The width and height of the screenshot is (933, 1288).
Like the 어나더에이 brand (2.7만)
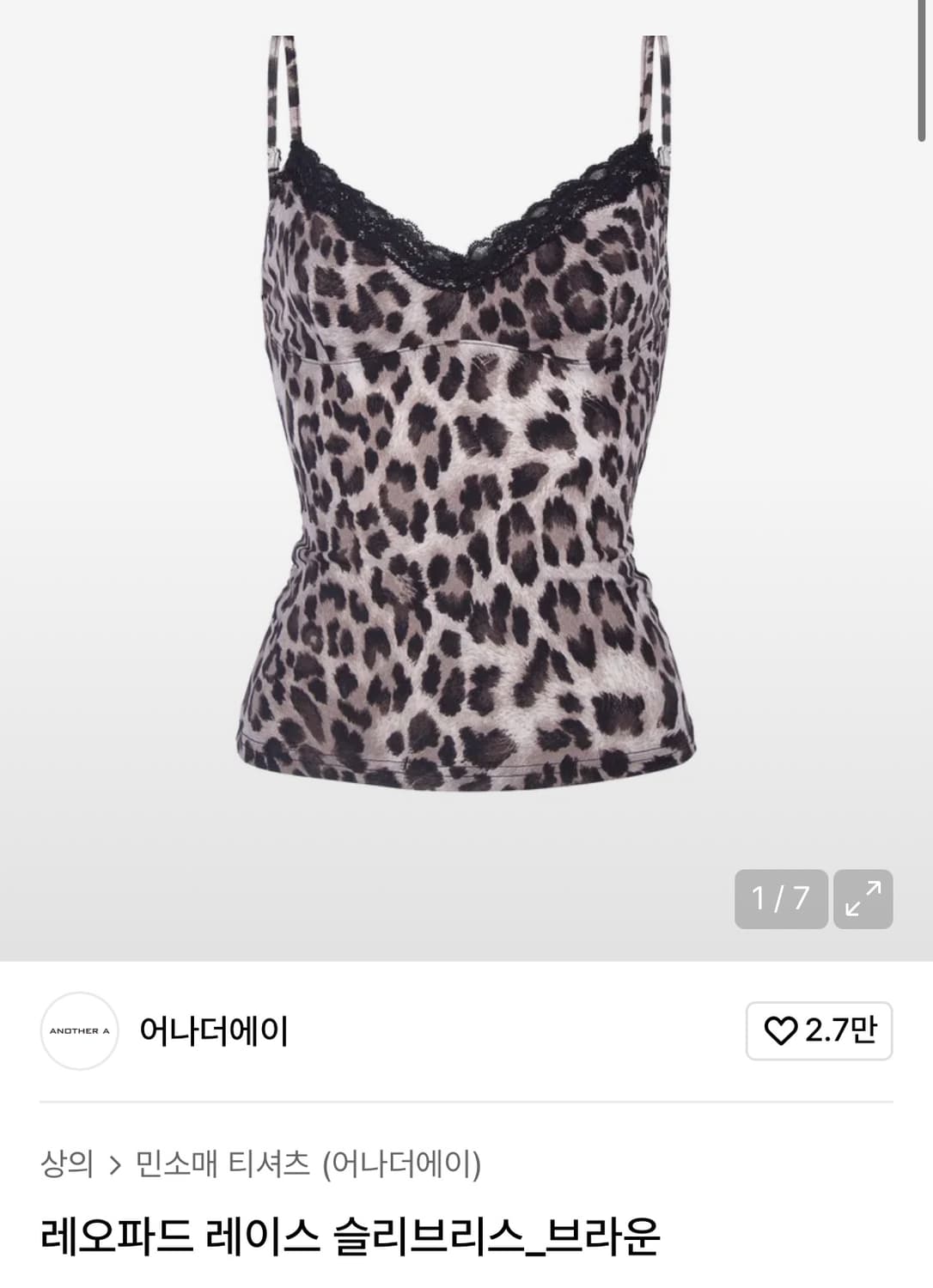819,1030
